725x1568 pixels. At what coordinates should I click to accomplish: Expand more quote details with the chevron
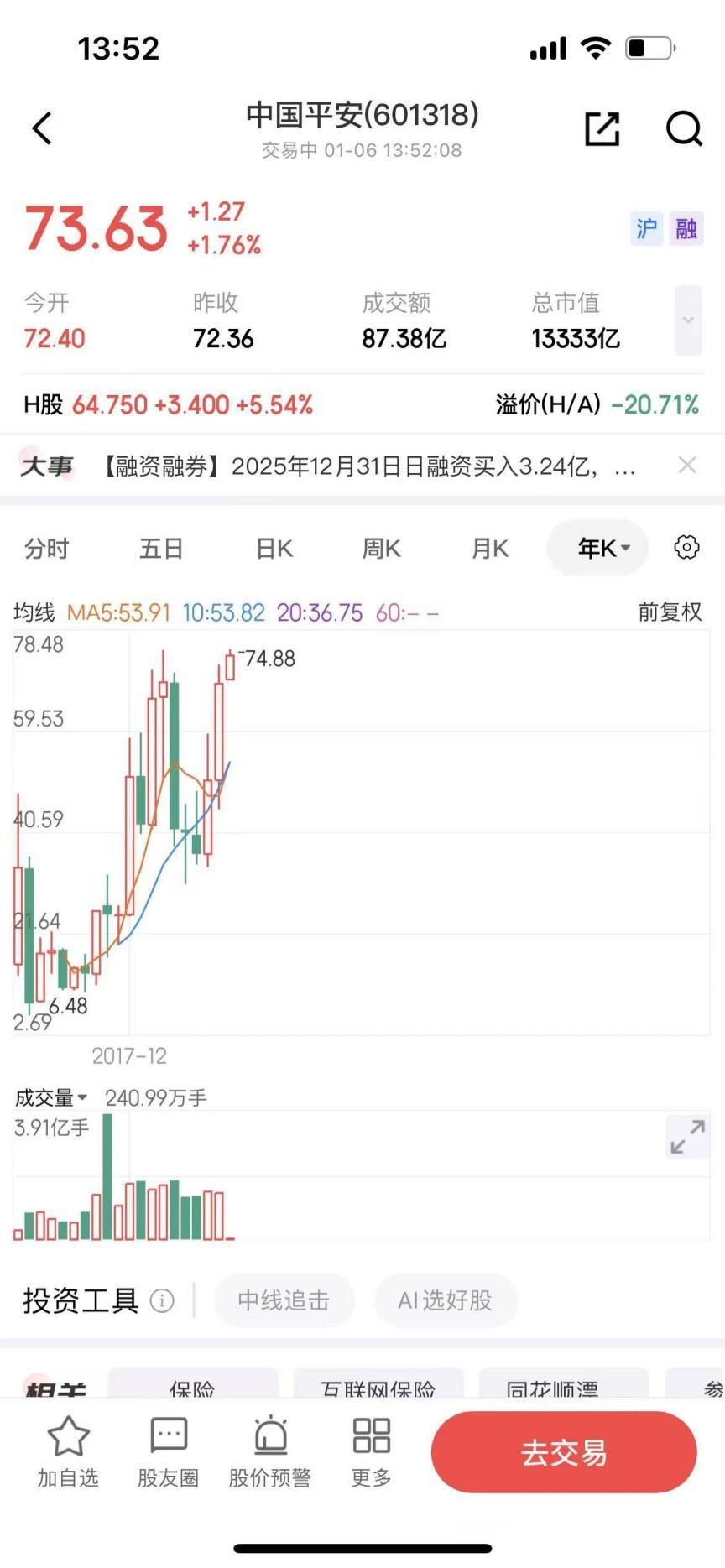688,320
